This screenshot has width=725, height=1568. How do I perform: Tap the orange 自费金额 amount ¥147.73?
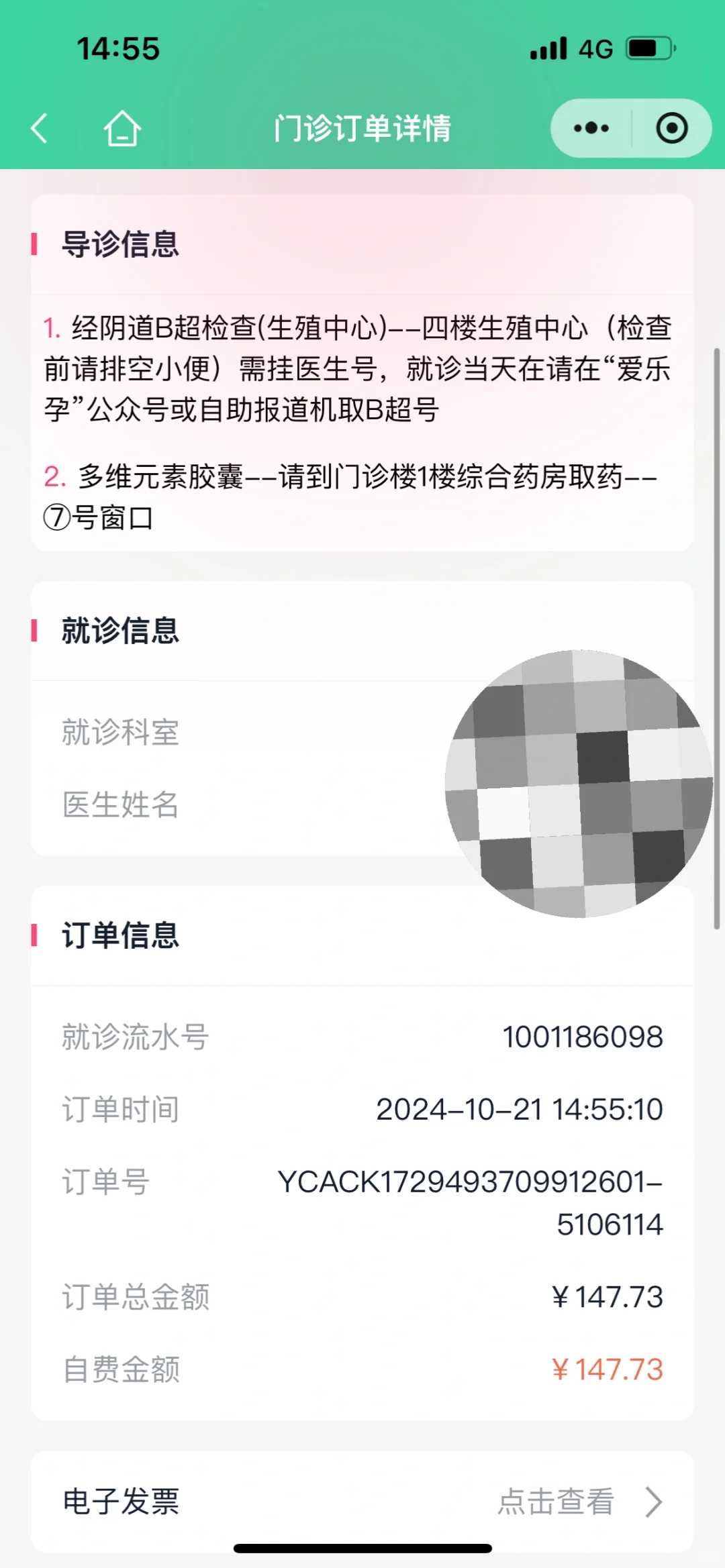(608, 1369)
